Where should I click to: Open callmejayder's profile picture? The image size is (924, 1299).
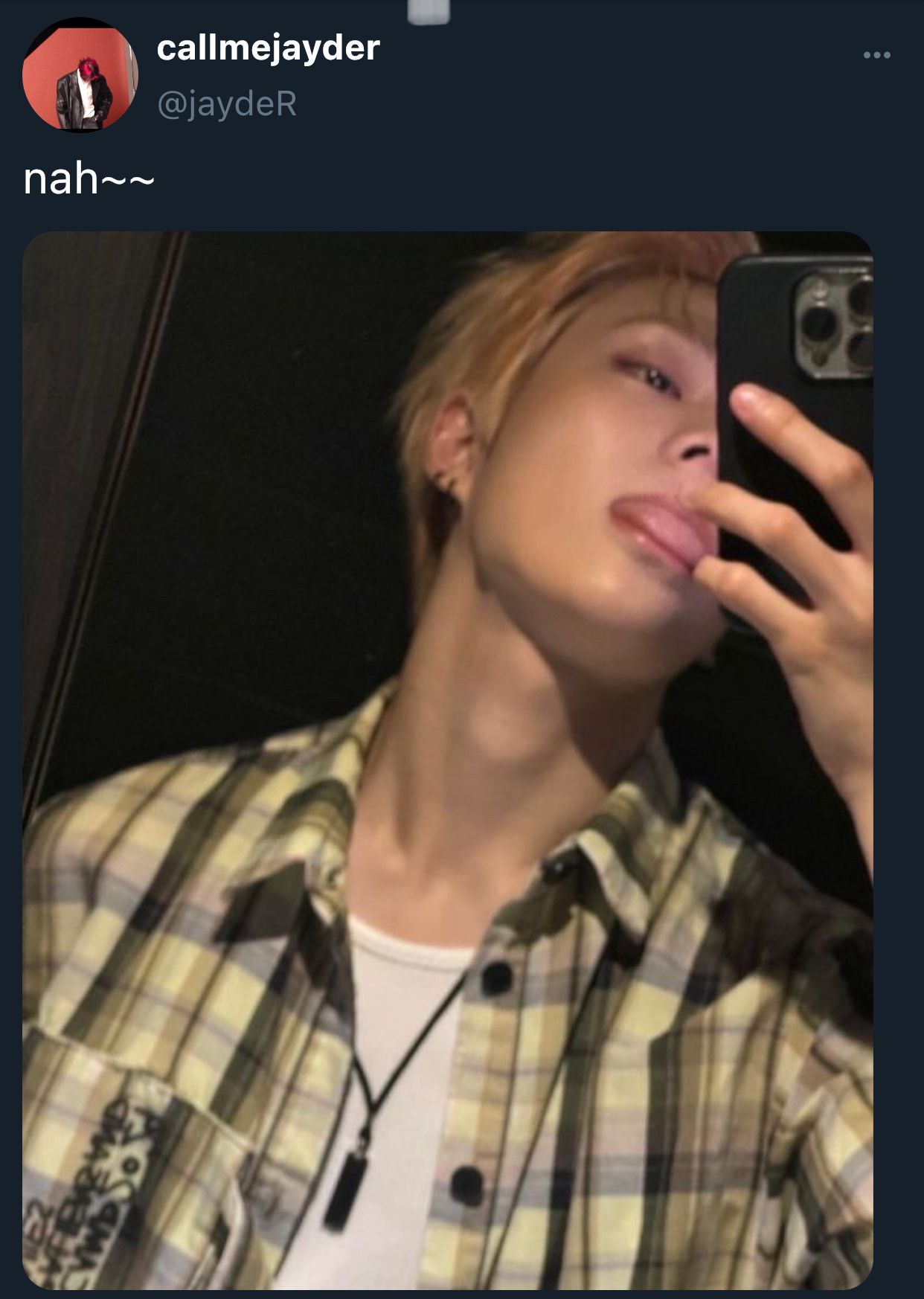(x=80, y=75)
